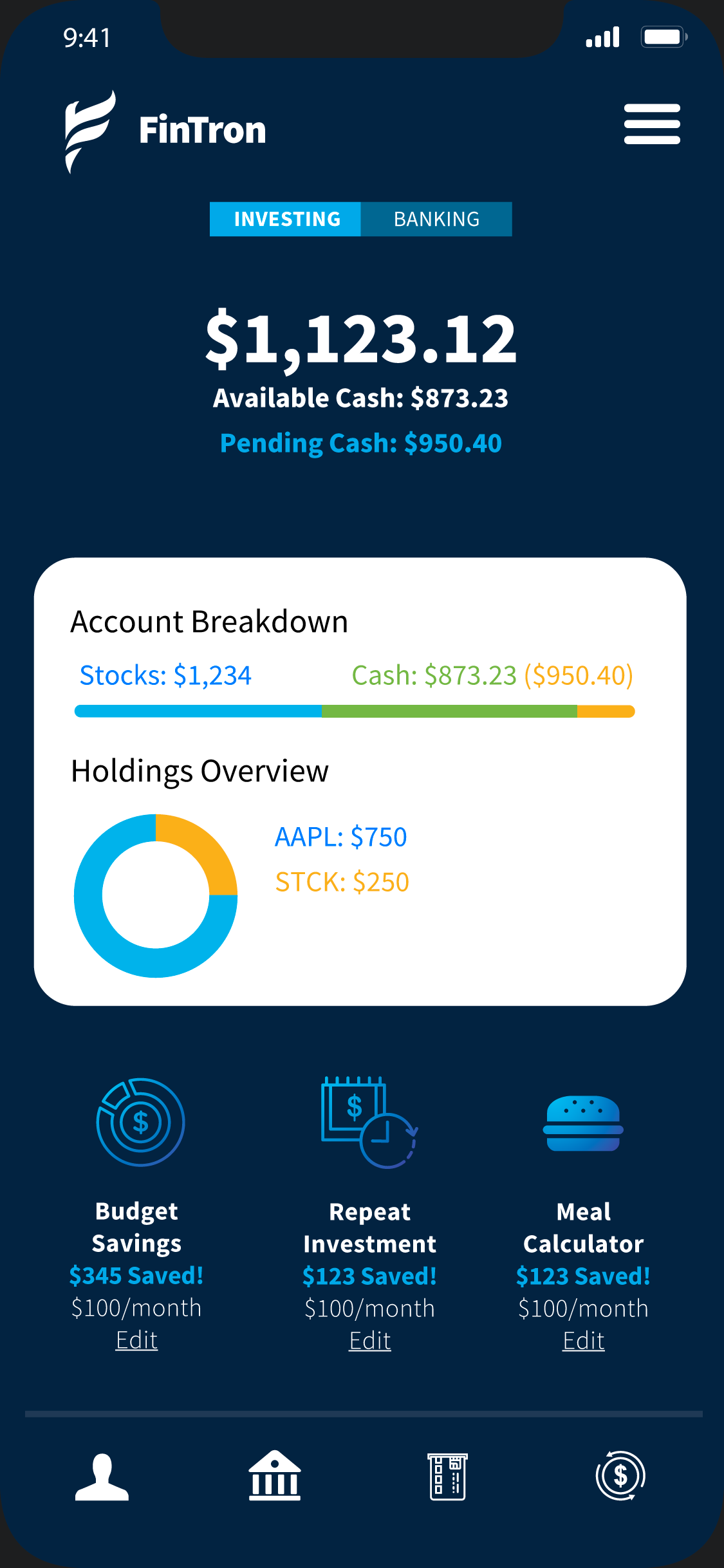This screenshot has height=1568, width=724.
Task: Edit the Repeat Investment plan
Action: pos(369,1341)
